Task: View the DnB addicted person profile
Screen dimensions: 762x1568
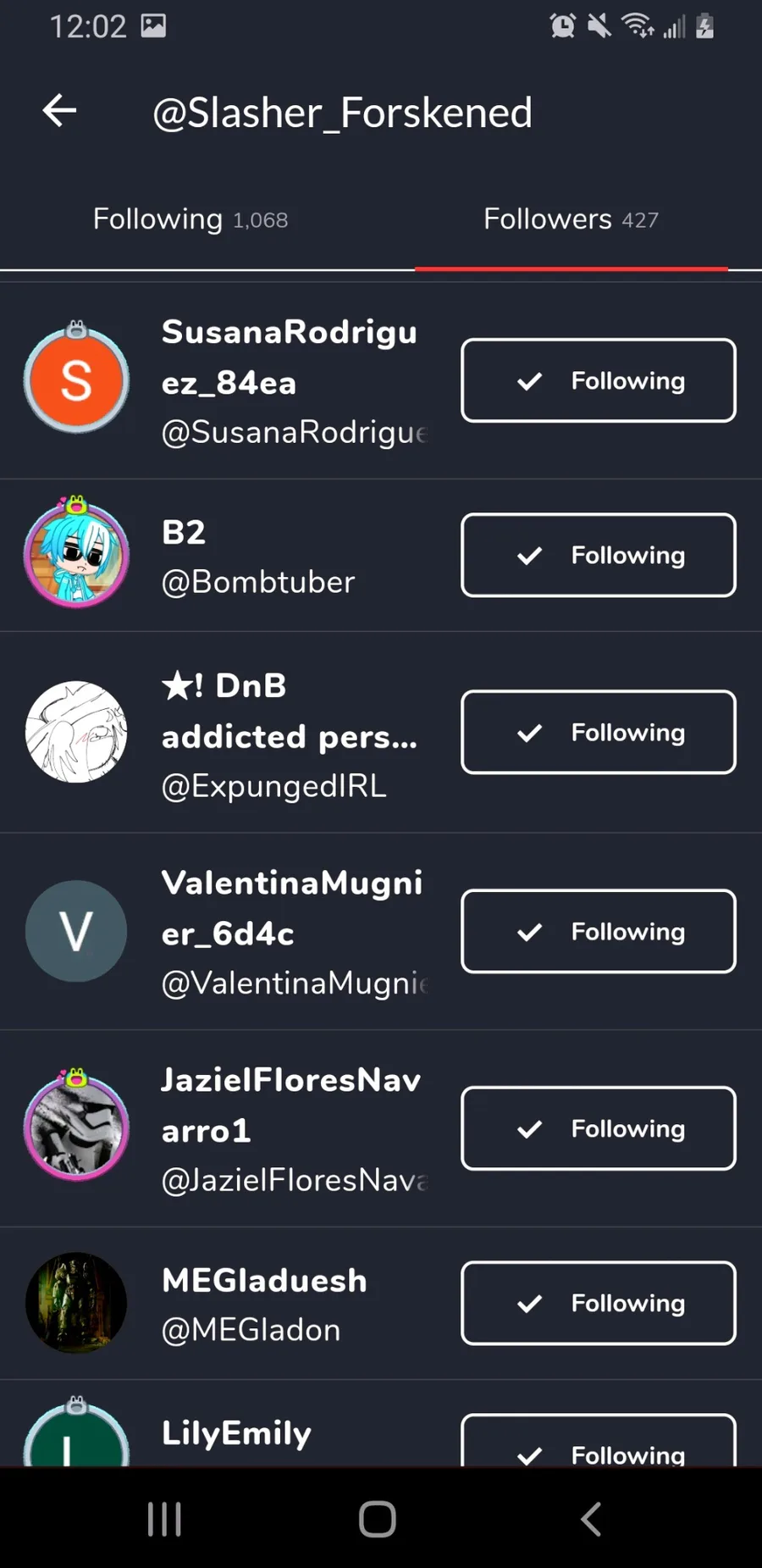Action: coord(288,734)
